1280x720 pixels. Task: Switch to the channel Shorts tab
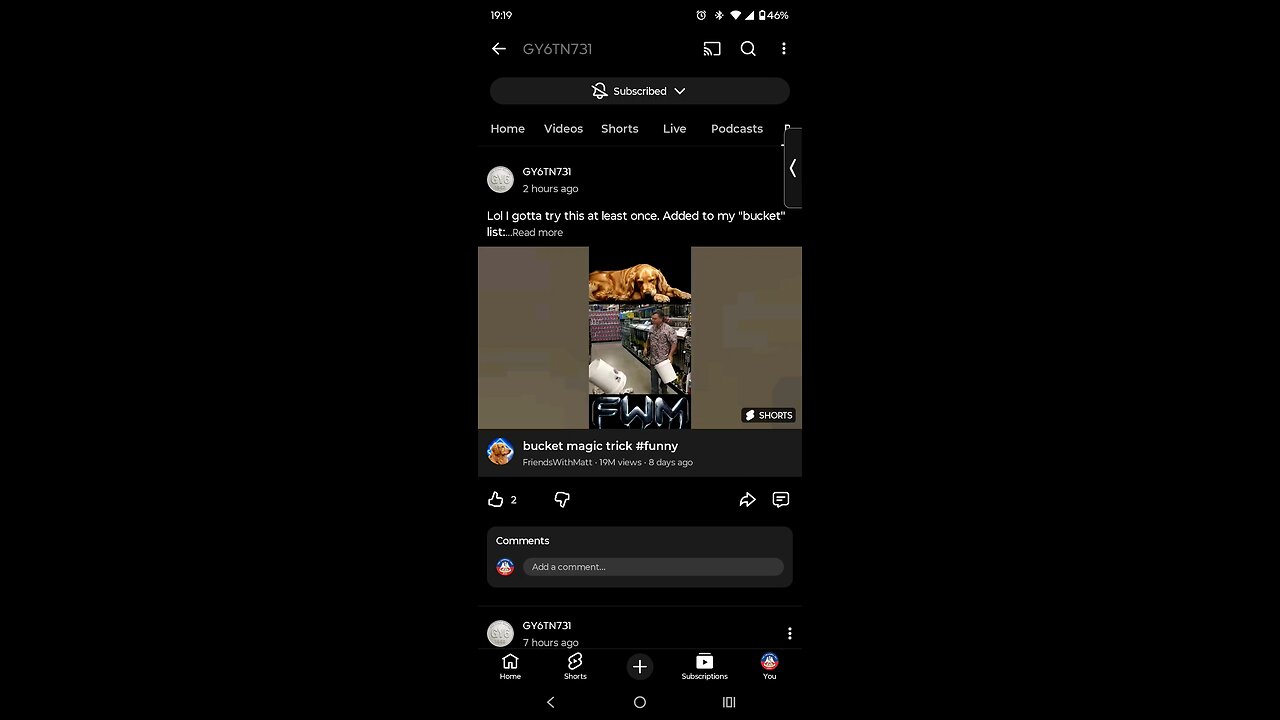pos(619,129)
